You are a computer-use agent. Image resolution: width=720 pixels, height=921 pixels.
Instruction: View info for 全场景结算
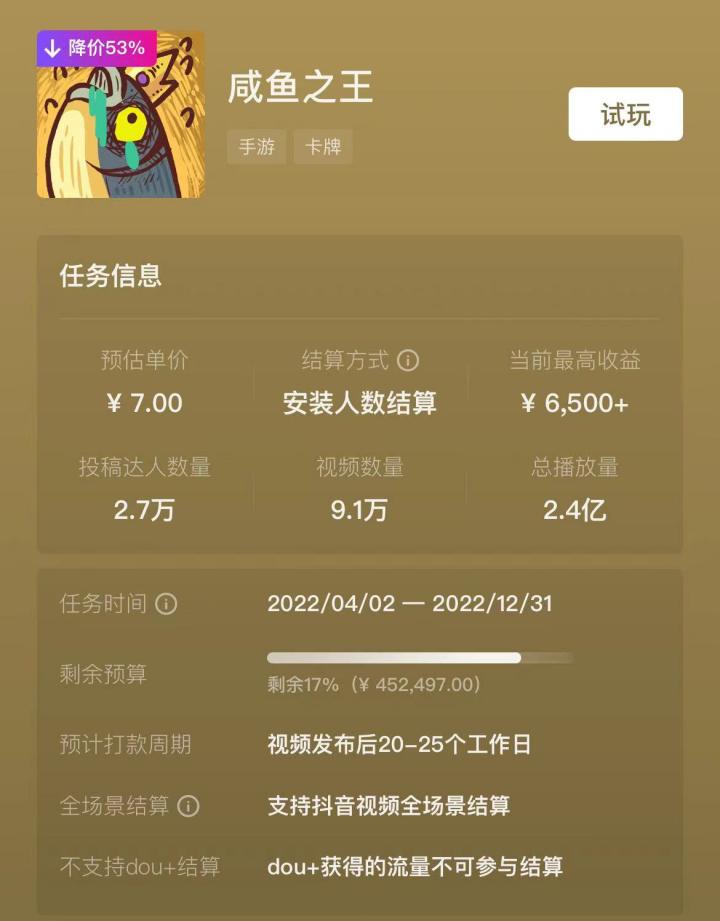click(188, 806)
